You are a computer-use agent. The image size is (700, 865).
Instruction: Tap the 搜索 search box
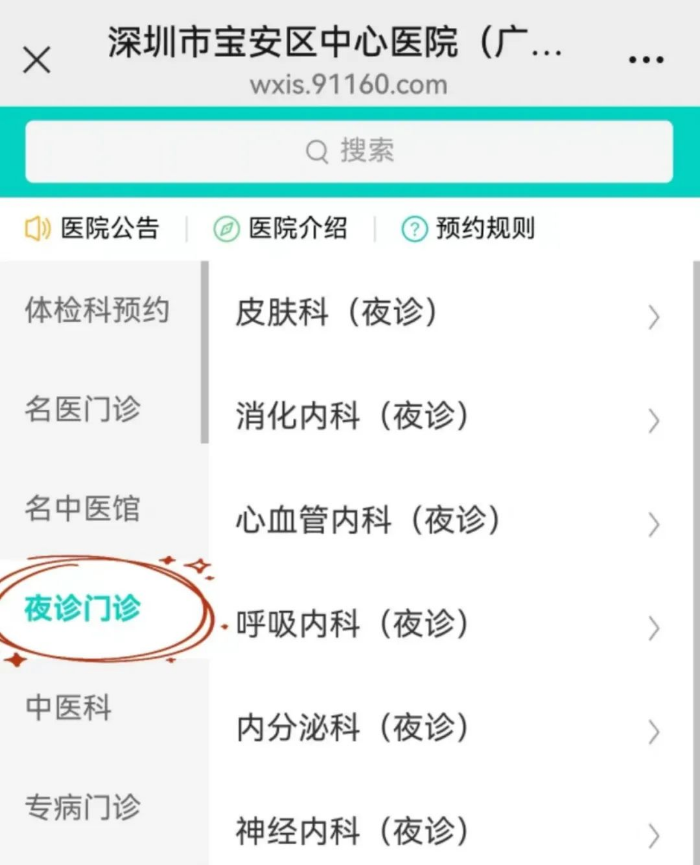(x=349, y=151)
